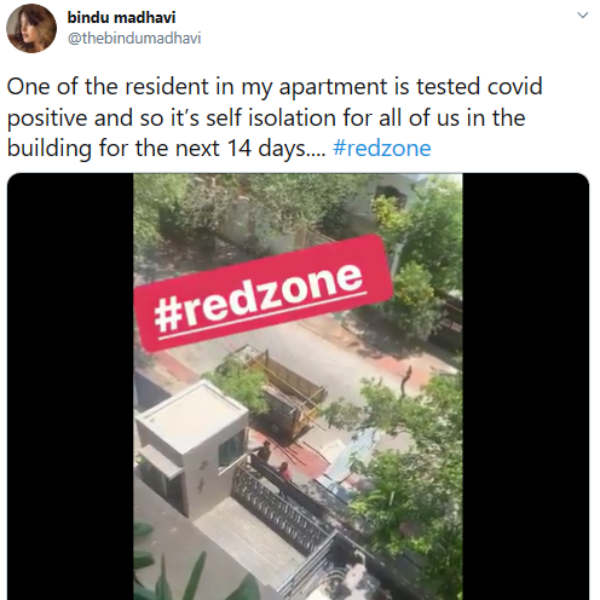Open the #redzone hashtag in tweet text
This screenshot has height=600, width=600.
point(380,148)
